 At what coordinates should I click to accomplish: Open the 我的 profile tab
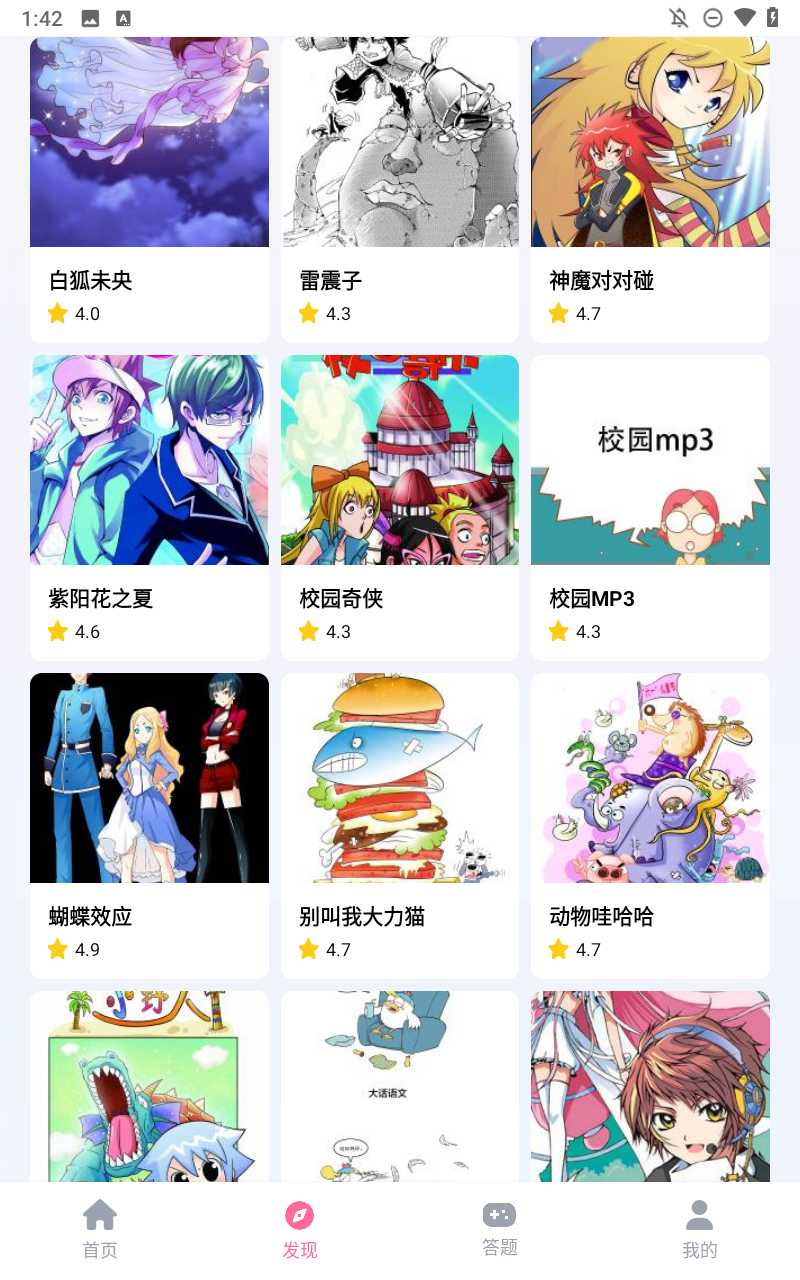pos(699,1229)
